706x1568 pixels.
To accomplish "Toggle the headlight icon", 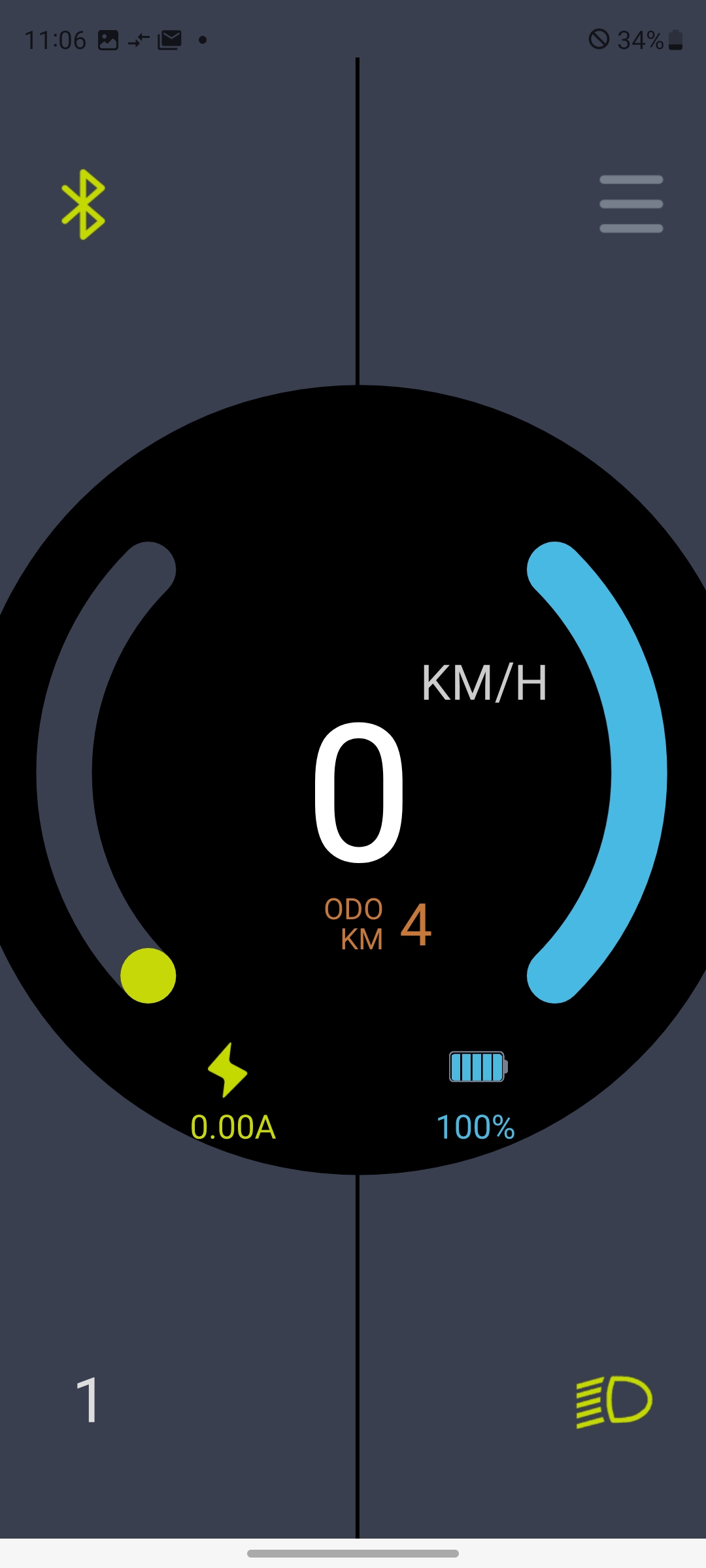I will coord(614,1401).
